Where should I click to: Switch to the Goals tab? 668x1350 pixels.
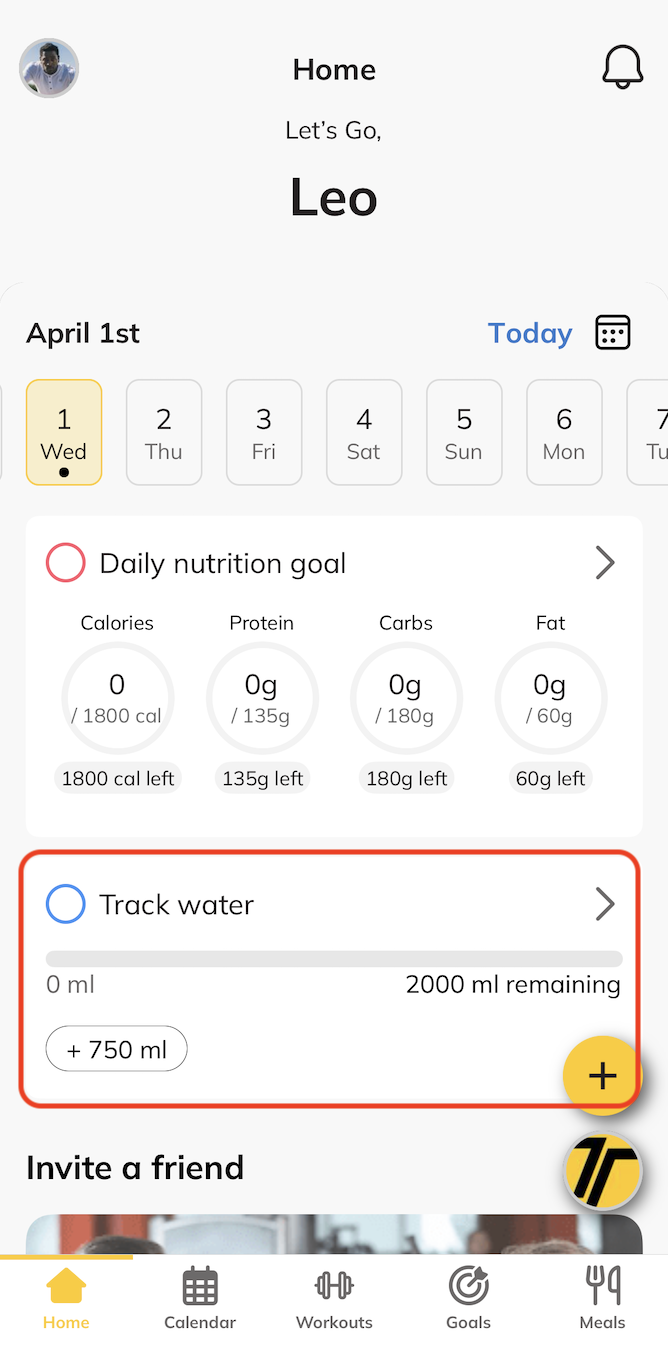coord(468,1299)
